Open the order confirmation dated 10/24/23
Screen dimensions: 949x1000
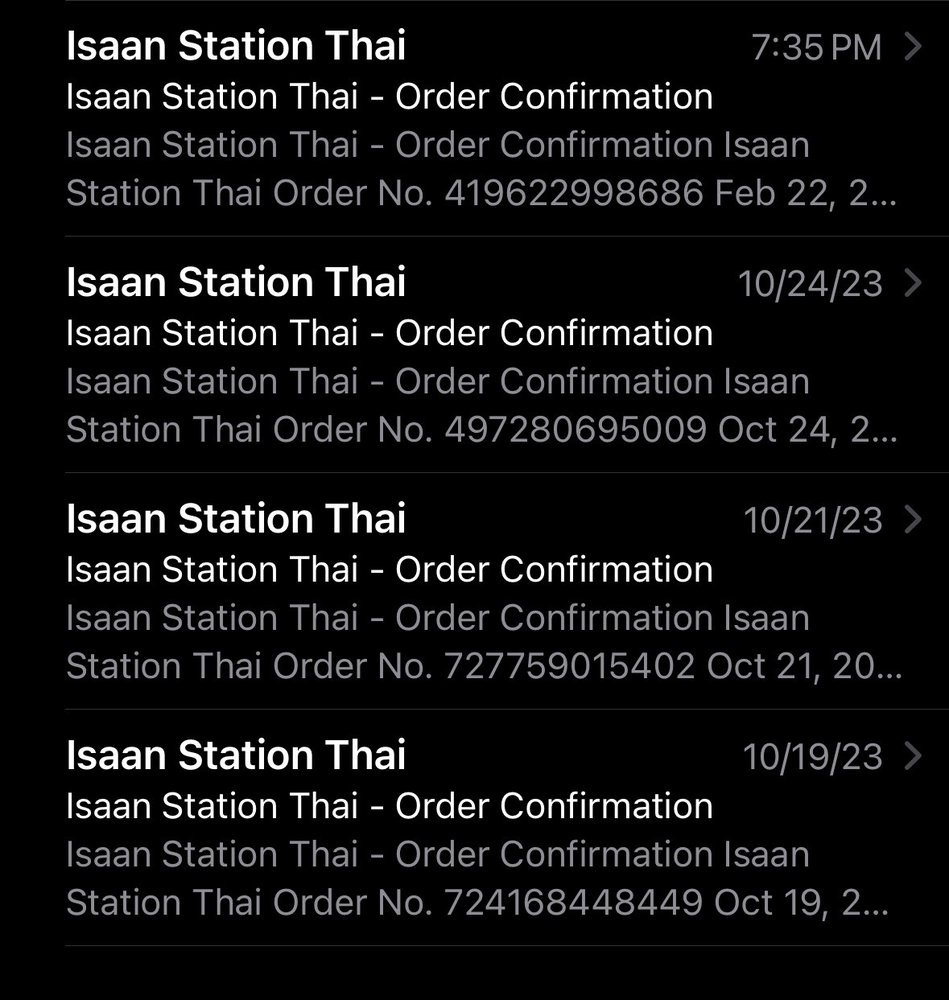480,356
